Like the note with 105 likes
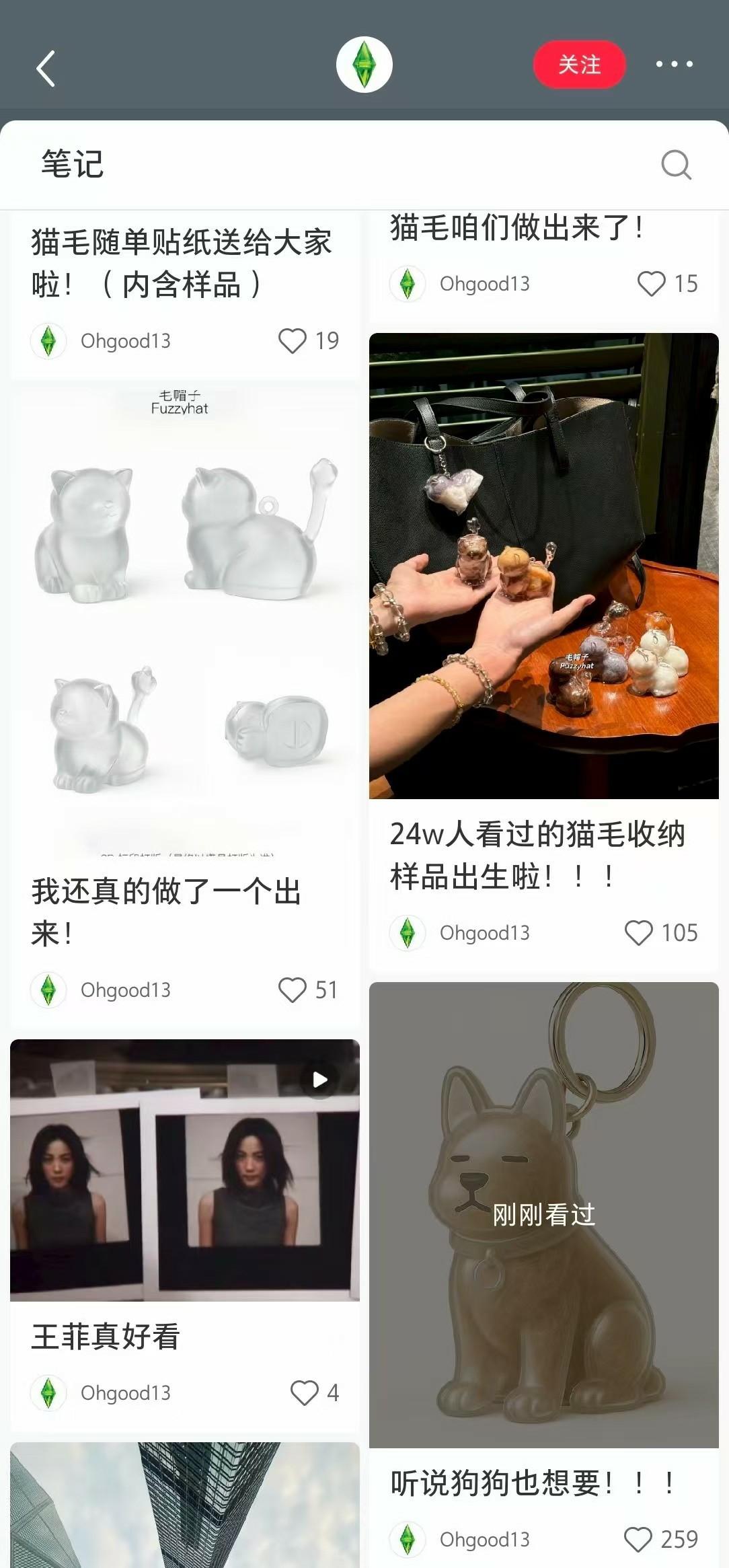Screen dimensions: 729x1568 tap(638, 933)
